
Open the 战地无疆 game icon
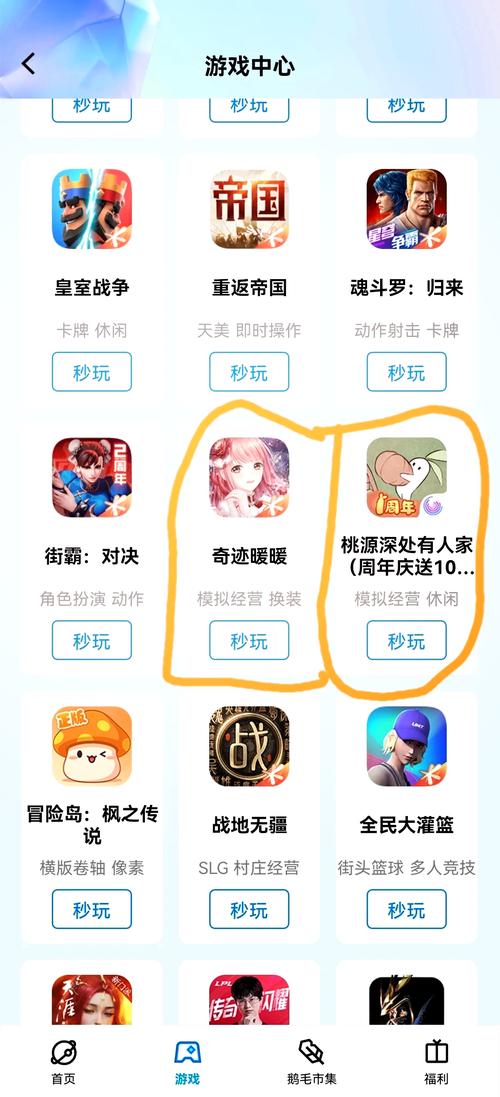coord(249,746)
